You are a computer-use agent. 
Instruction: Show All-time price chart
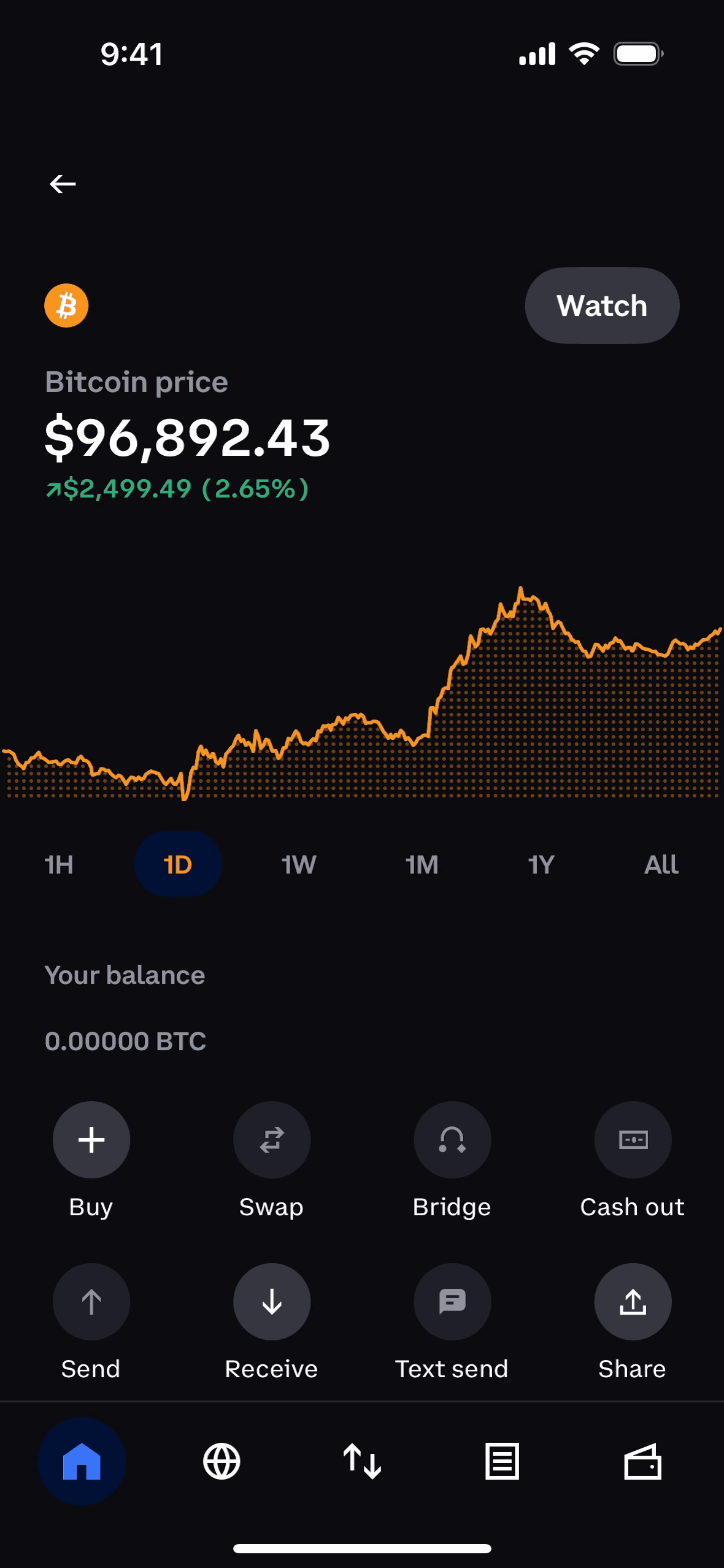click(x=661, y=864)
